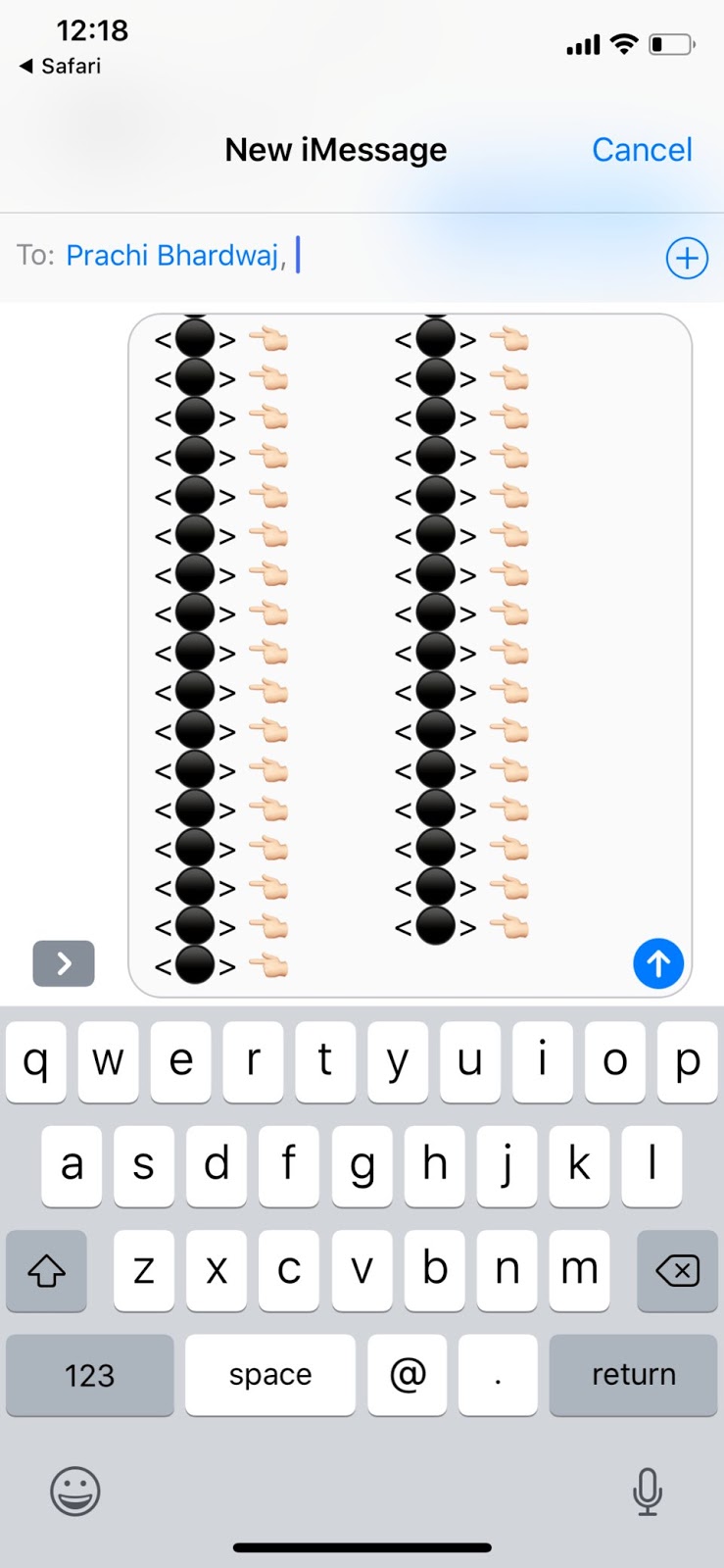Open the emoji keyboard
Image resolution: width=724 pixels, height=1568 pixels.
coord(75,1492)
